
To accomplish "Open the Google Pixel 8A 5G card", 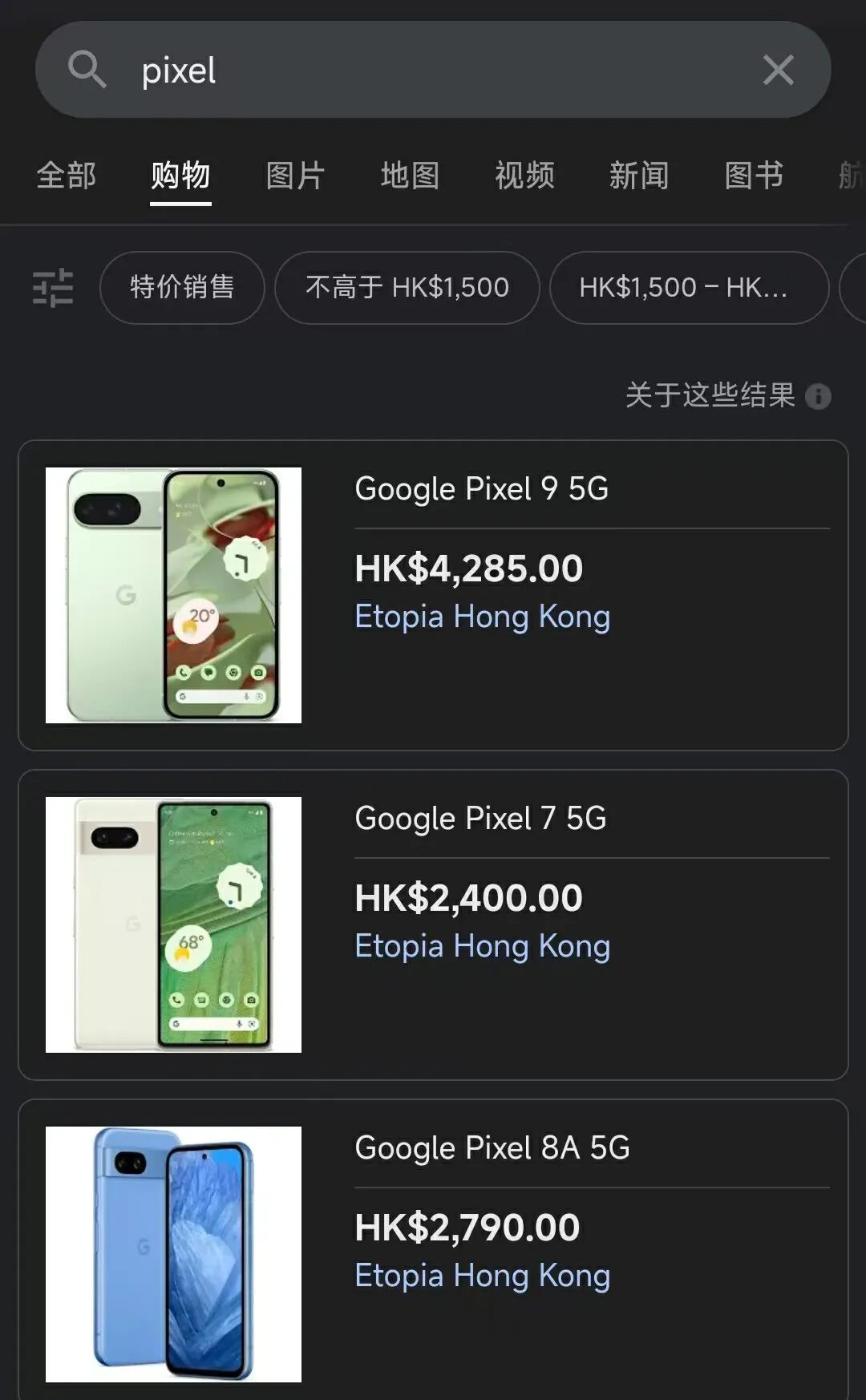I will (492, 1148).
